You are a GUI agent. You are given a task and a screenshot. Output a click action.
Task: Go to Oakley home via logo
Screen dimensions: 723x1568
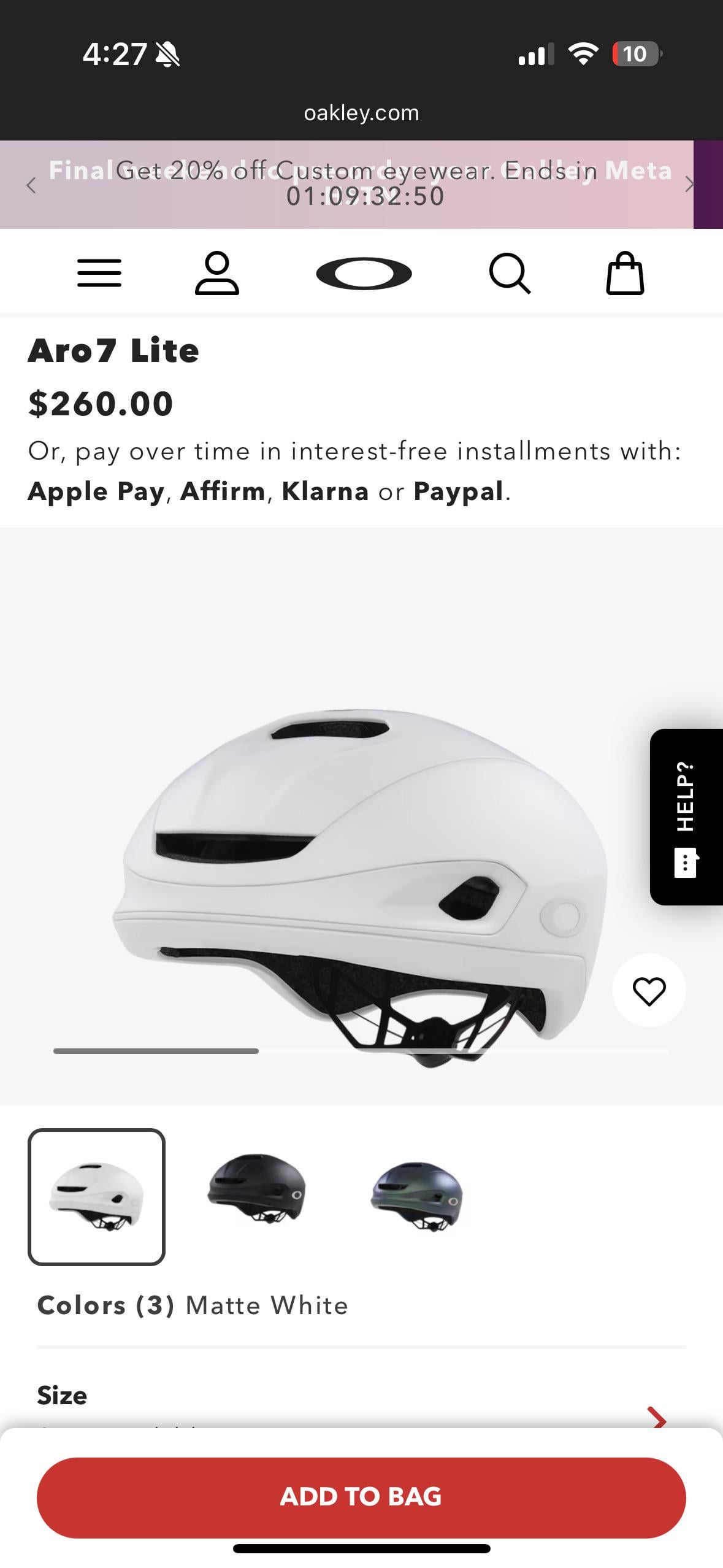pos(364,274)
